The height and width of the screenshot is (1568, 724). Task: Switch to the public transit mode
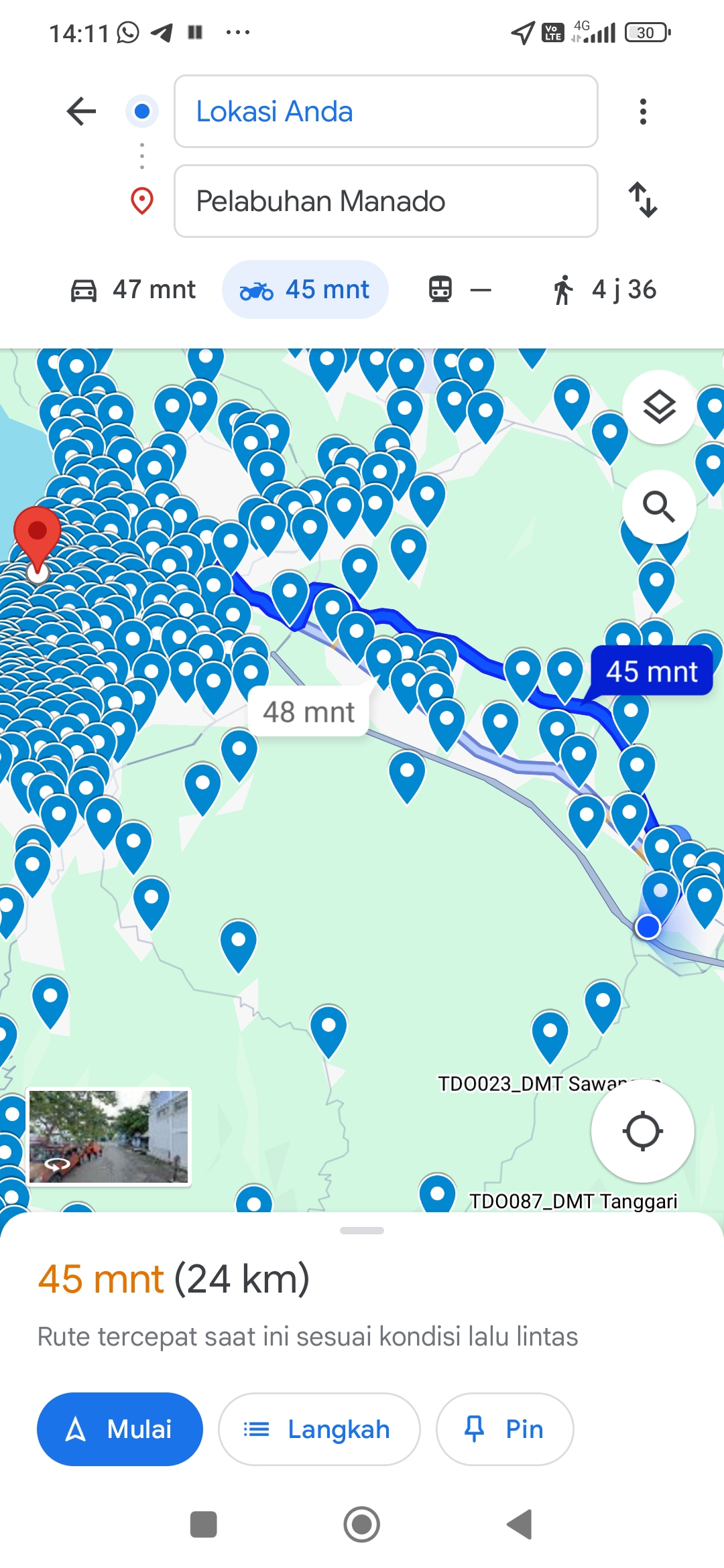click(x=460, y=289)
